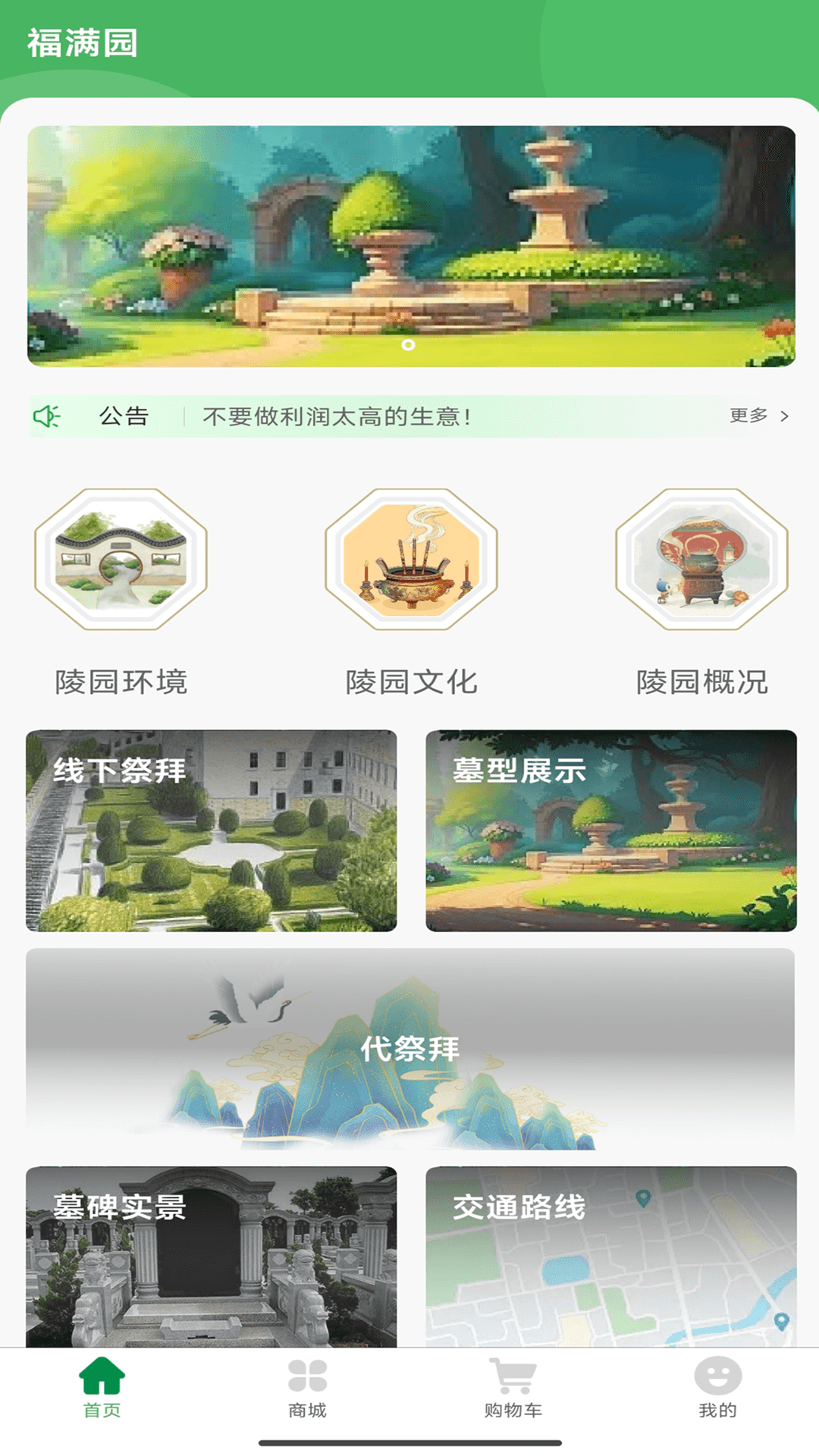Switch to the 购物车 tab

513,1389
